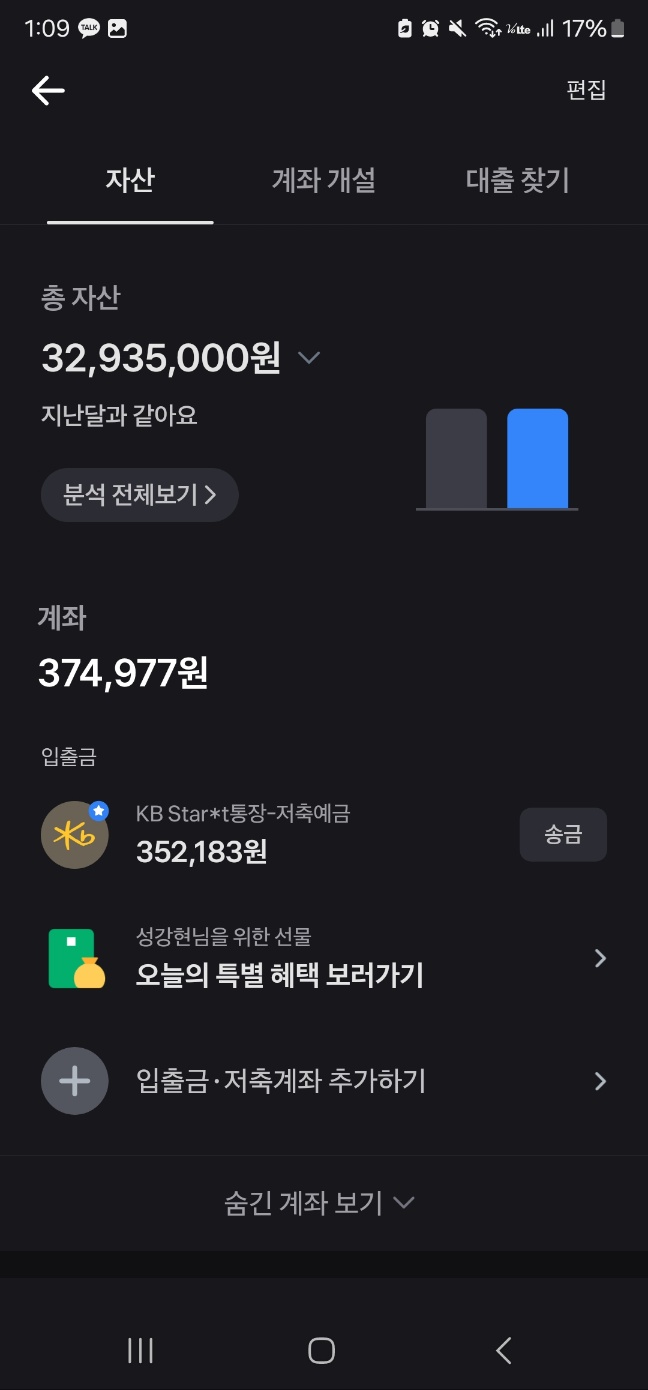Expand the 총 자산 amount chevron
648x1390 pixels.
click(x=309, y=358)
